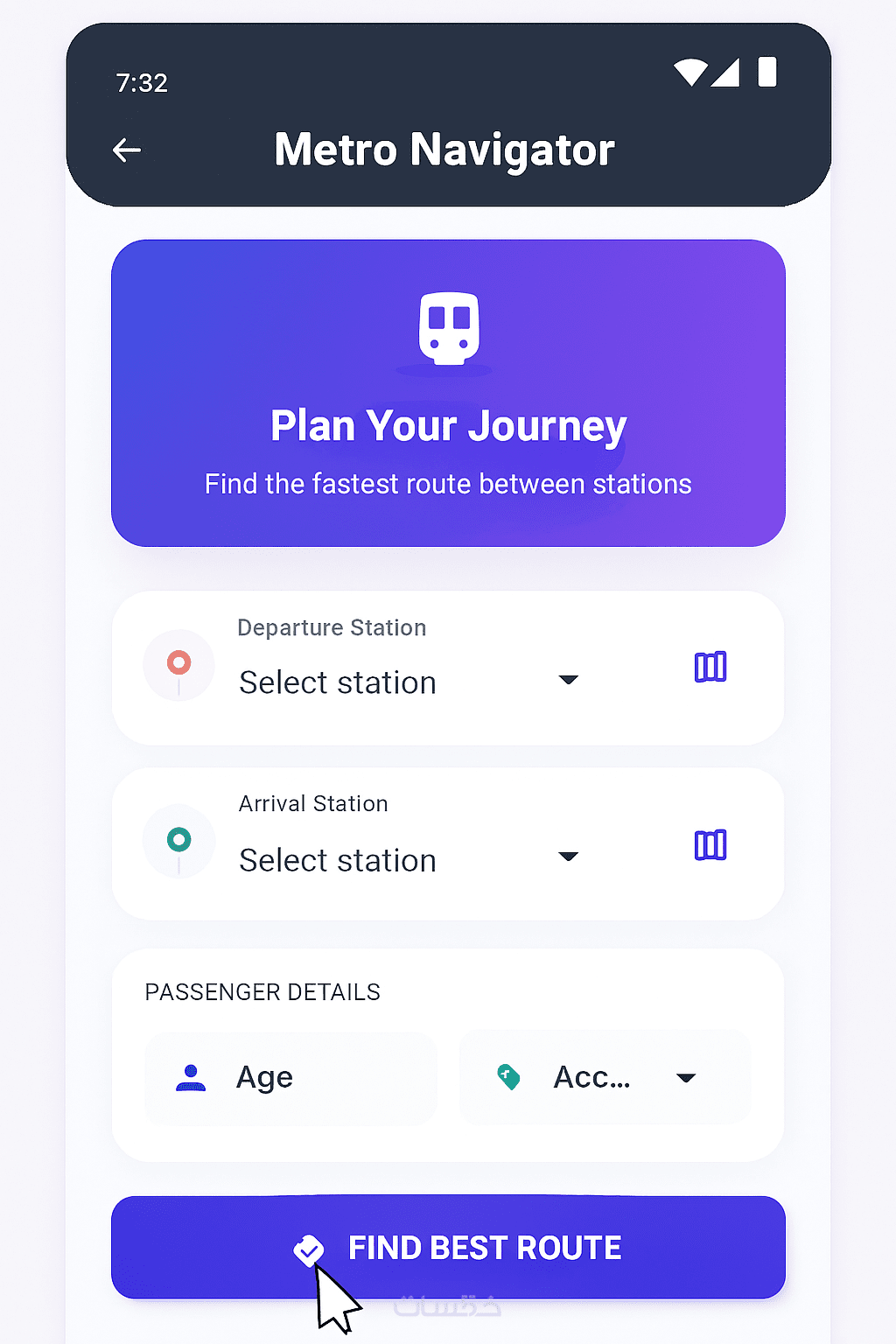This screenshot has width=896, height=1344.
Task: Expand the Acc... dropdown
Action: click(605, 1077)
